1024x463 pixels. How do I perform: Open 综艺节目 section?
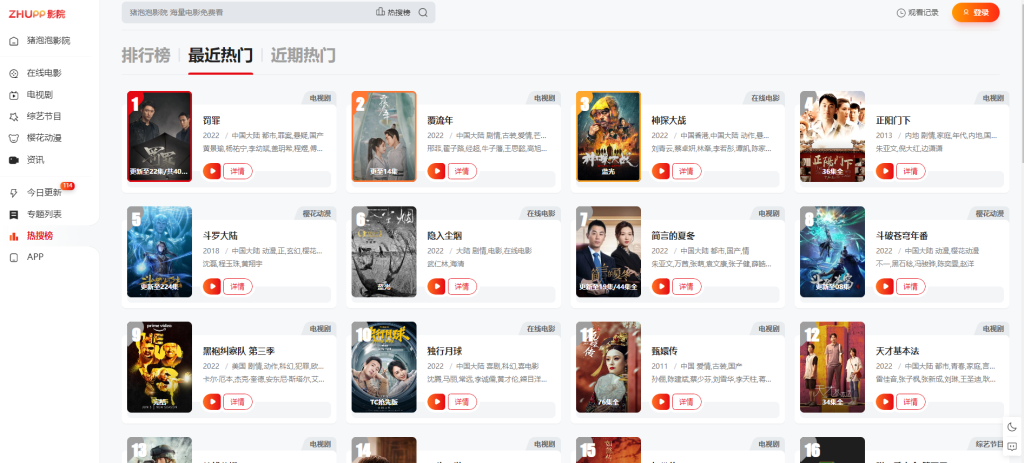click(43, 116)
